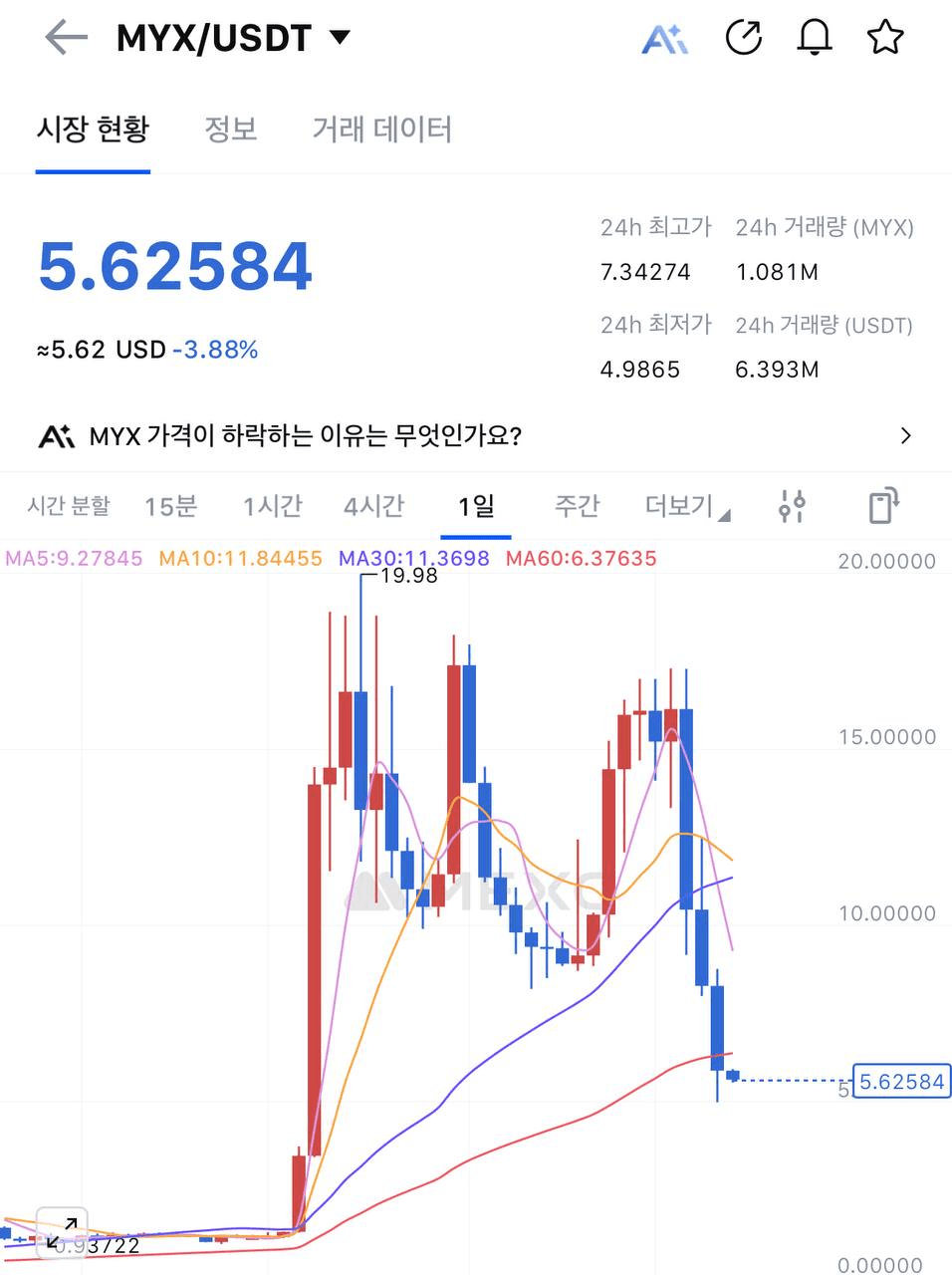Switch chart to 1시간 interval
Viewport: 952px width, 1275px height.
point(272,506)
